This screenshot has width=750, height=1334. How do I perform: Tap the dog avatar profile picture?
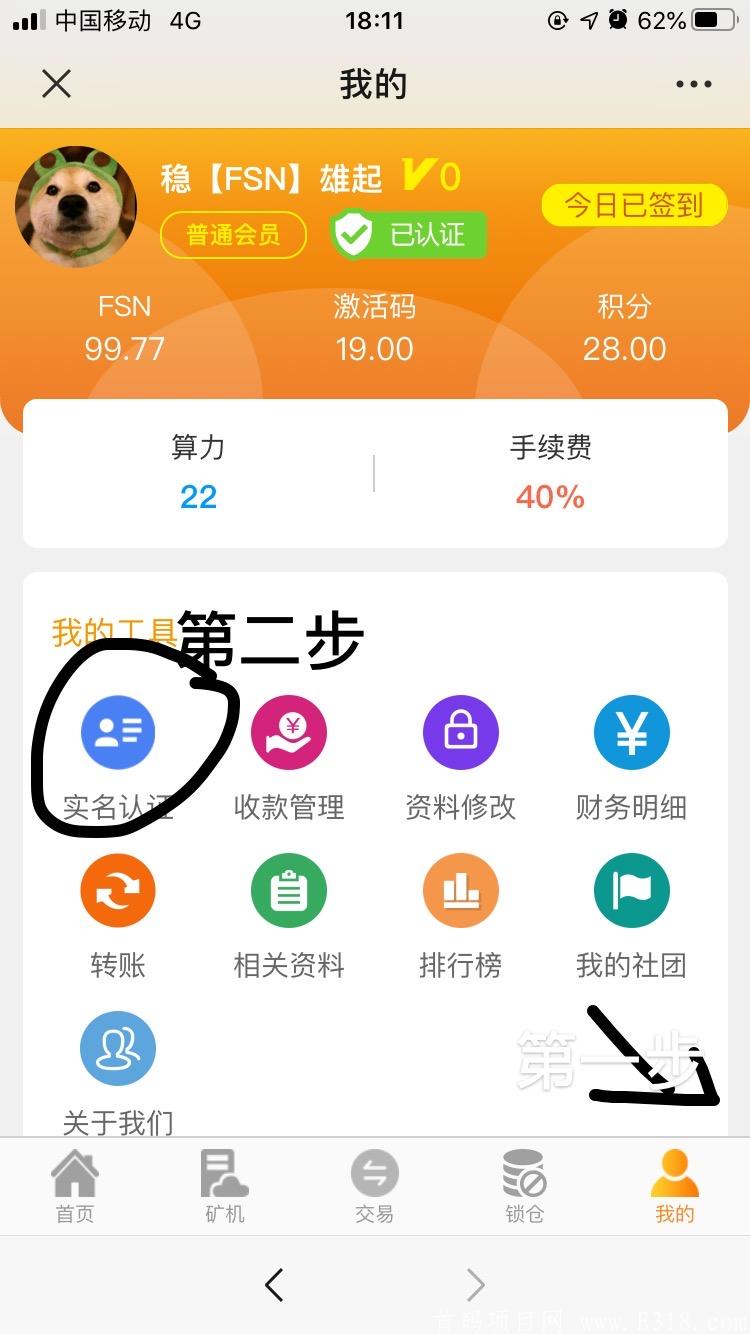[76, 207]
